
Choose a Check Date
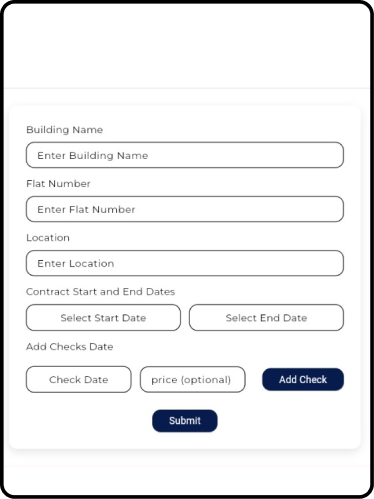pyautogui.click(x=79, y=379)
